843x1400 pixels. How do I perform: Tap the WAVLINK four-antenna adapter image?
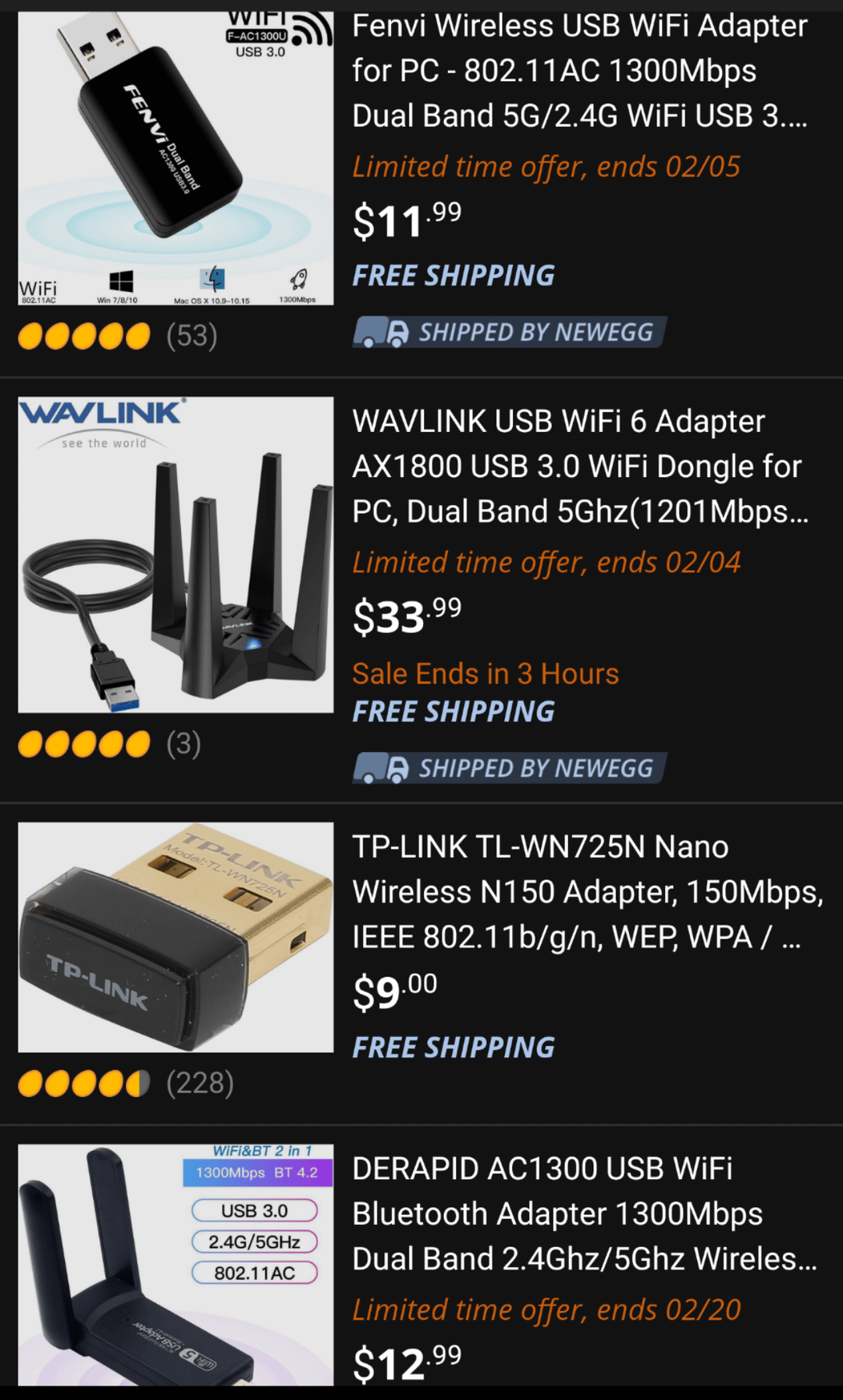point(176,554)
